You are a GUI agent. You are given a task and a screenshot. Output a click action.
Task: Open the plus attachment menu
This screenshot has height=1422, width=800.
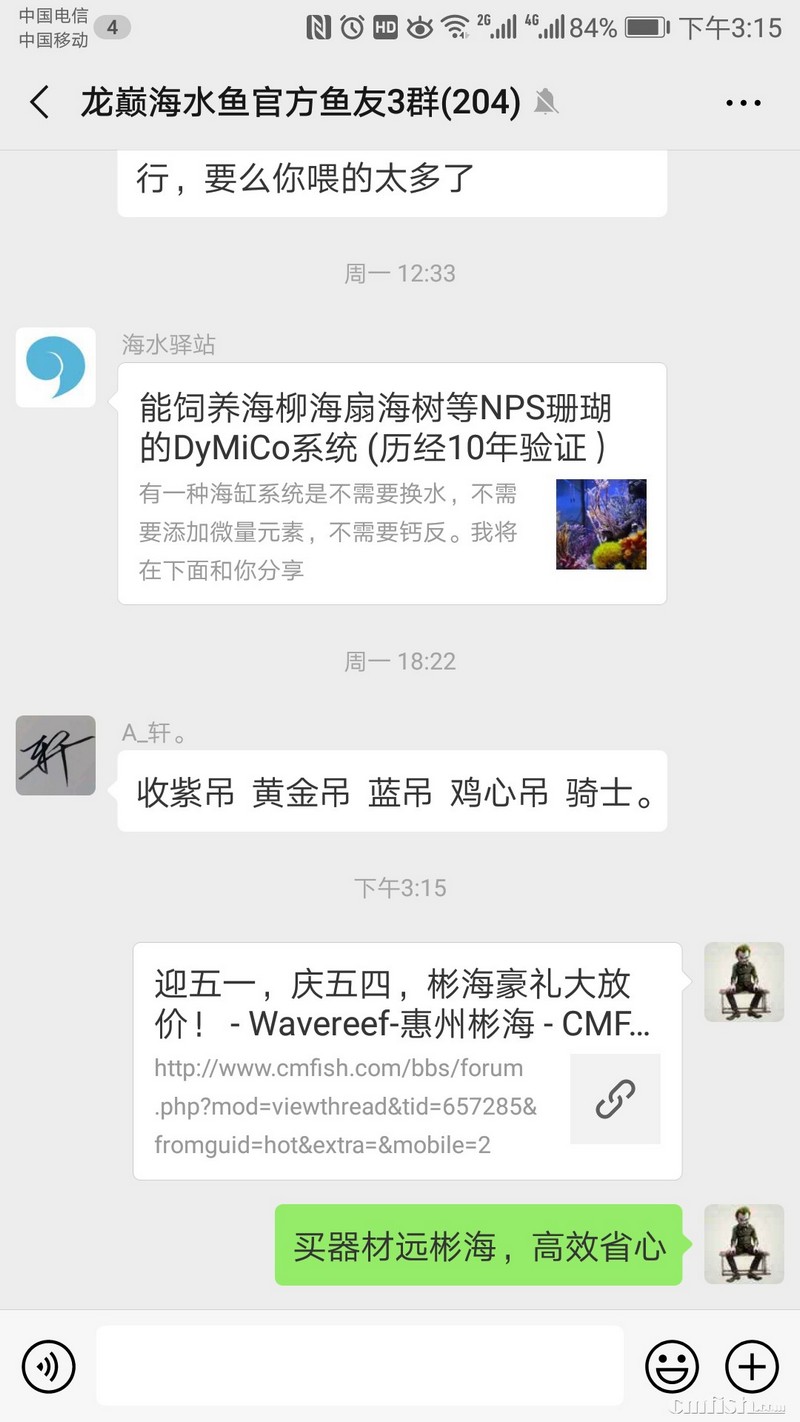751,1366
